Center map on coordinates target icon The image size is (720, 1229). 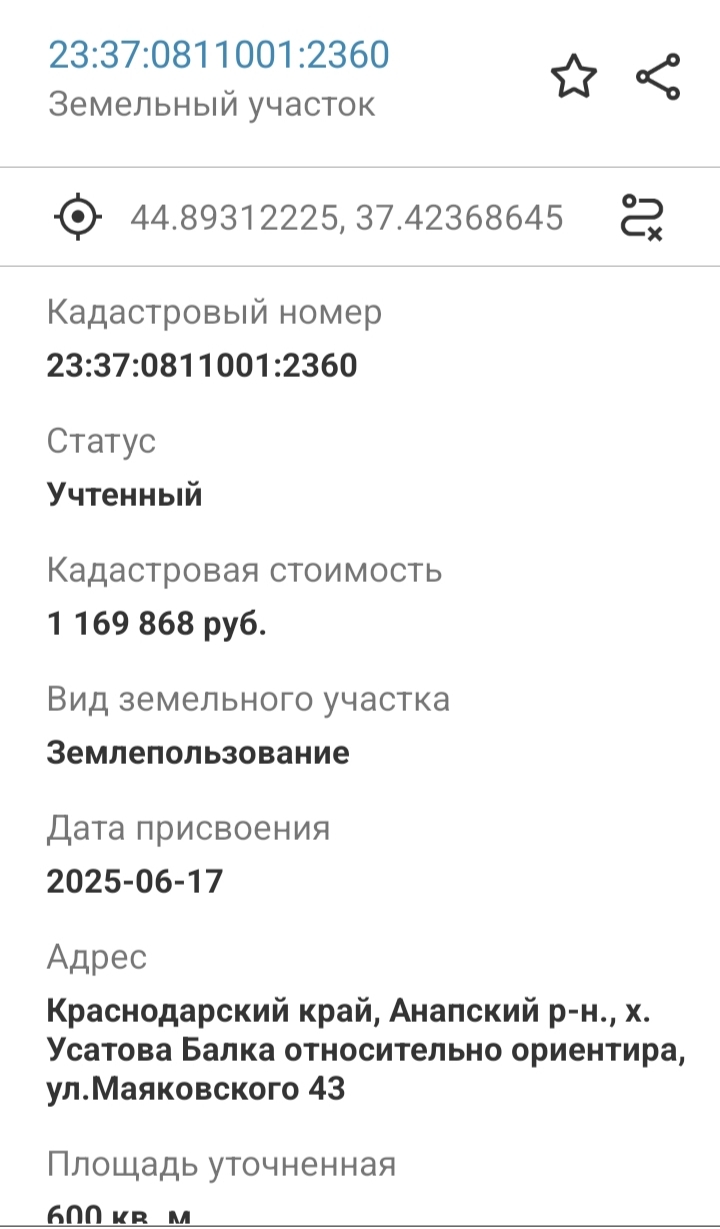77,217
